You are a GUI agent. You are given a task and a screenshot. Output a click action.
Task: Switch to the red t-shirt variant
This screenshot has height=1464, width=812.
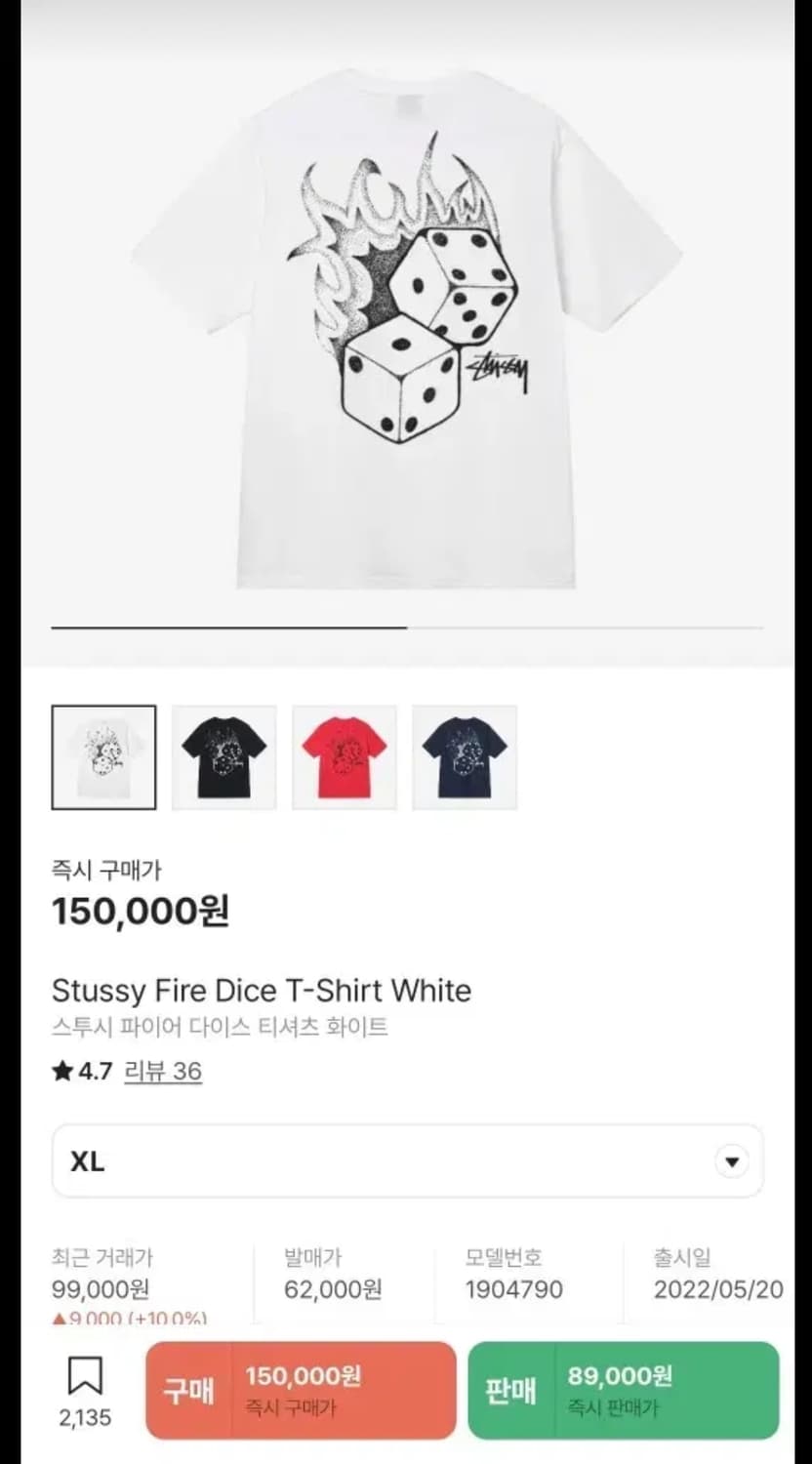pos(345,757)
